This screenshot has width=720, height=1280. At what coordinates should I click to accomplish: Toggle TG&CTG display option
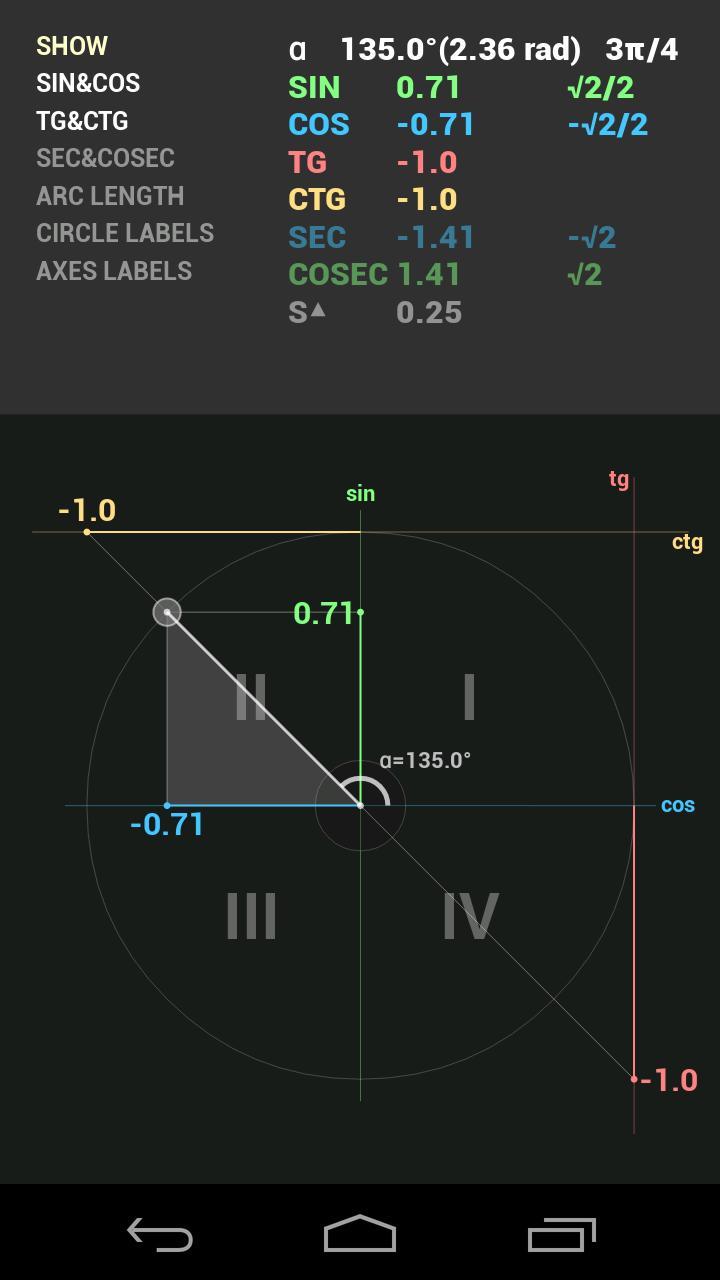(x=82, y=121)
